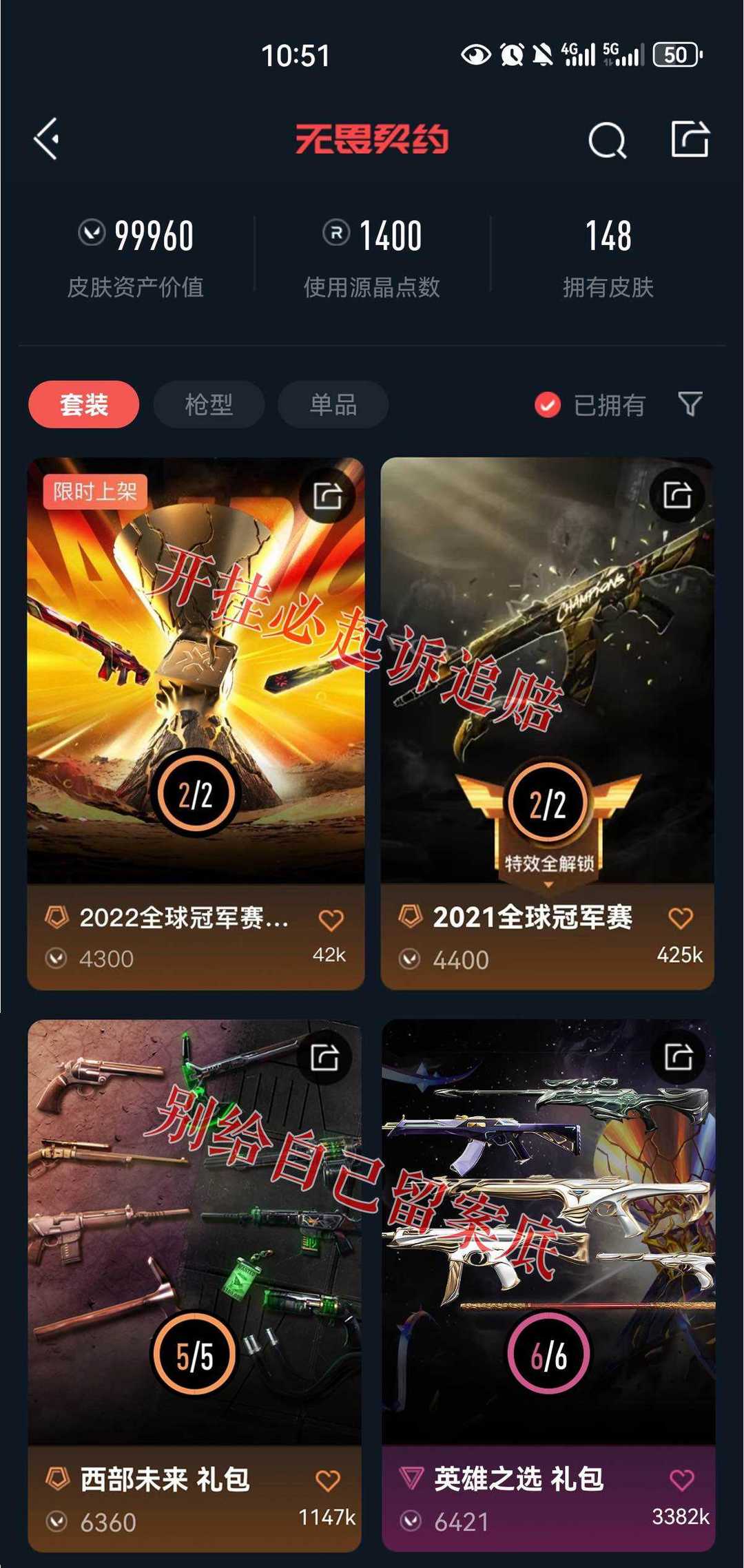Share the 英雄之选 礼包 bundle
The width and height of the screenshot is (744, 1568).
pos(679,1056)
